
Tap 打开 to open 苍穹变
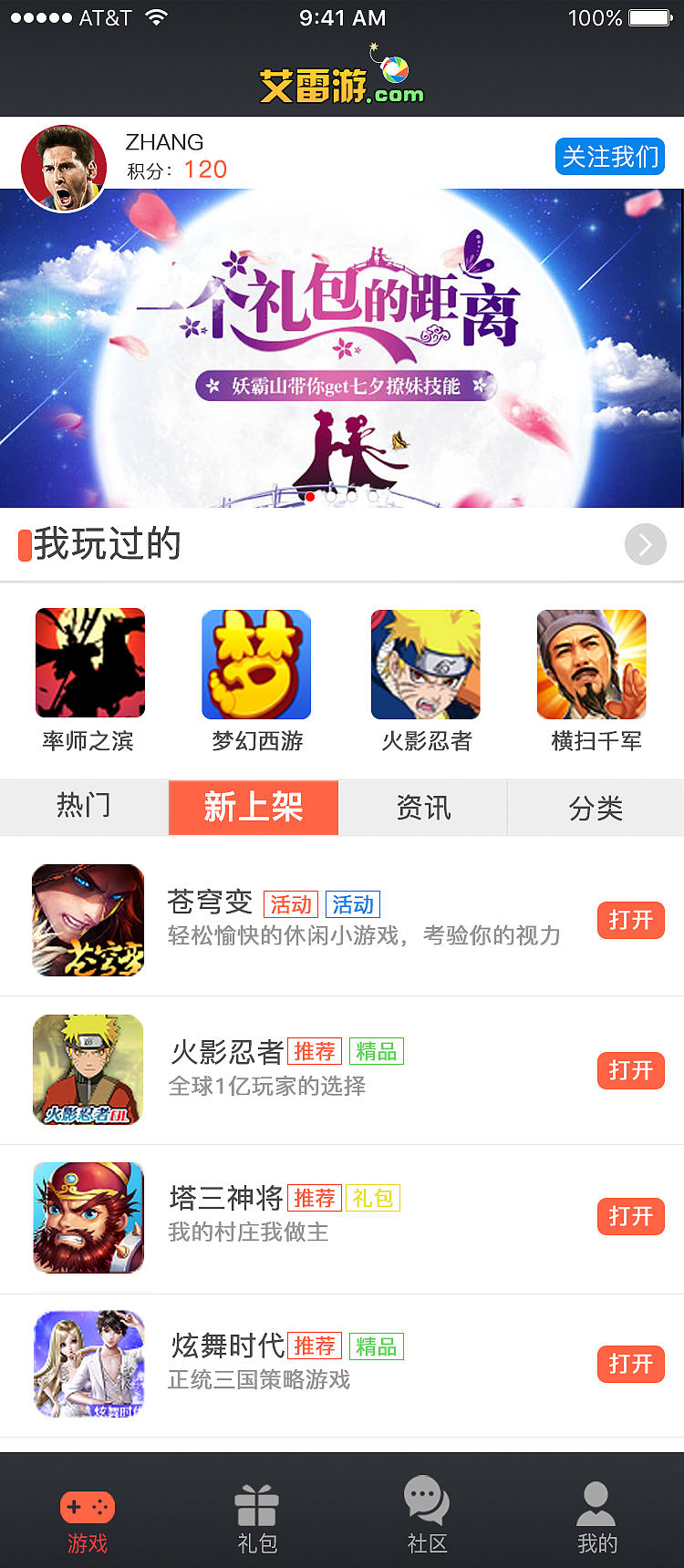click(x=630, y=921)
